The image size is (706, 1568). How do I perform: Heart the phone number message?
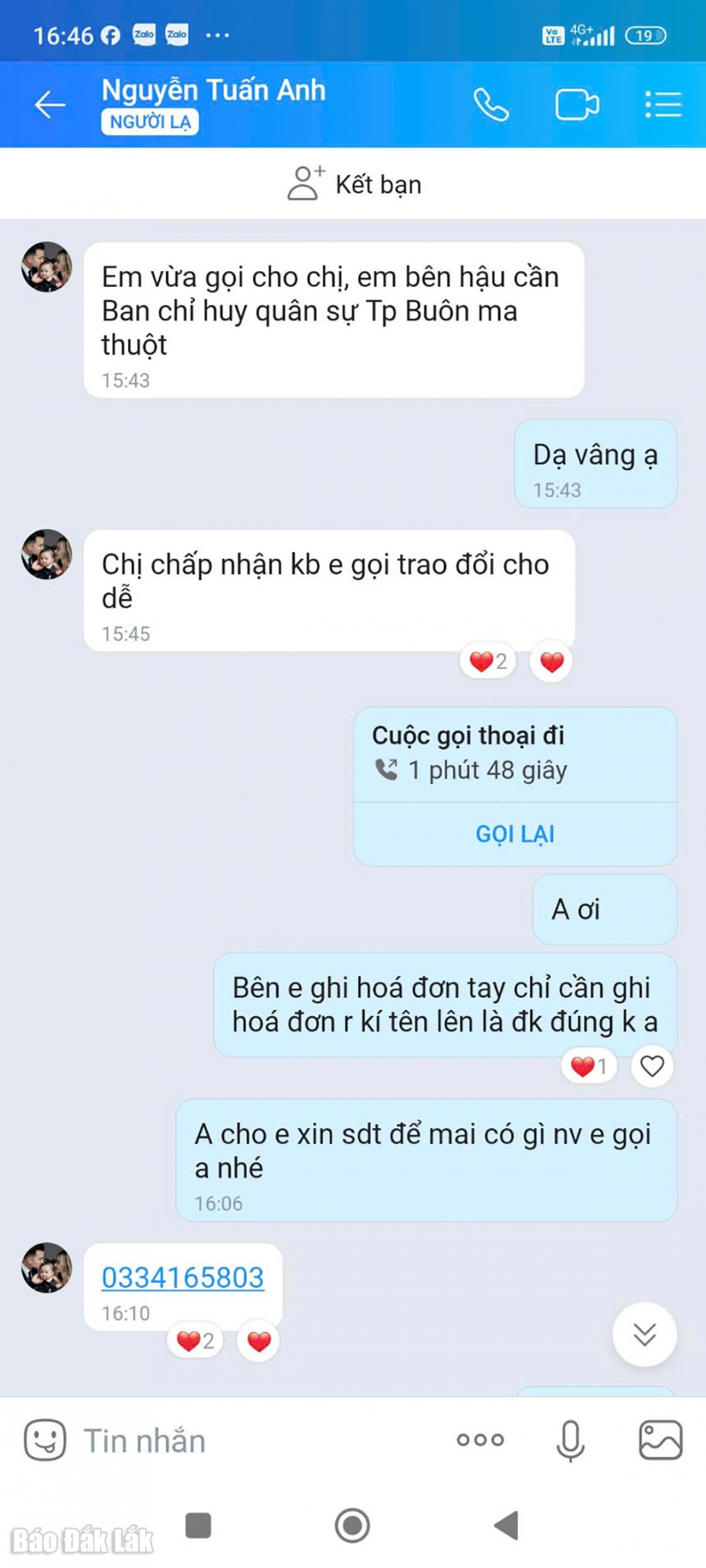[259, 1342]
